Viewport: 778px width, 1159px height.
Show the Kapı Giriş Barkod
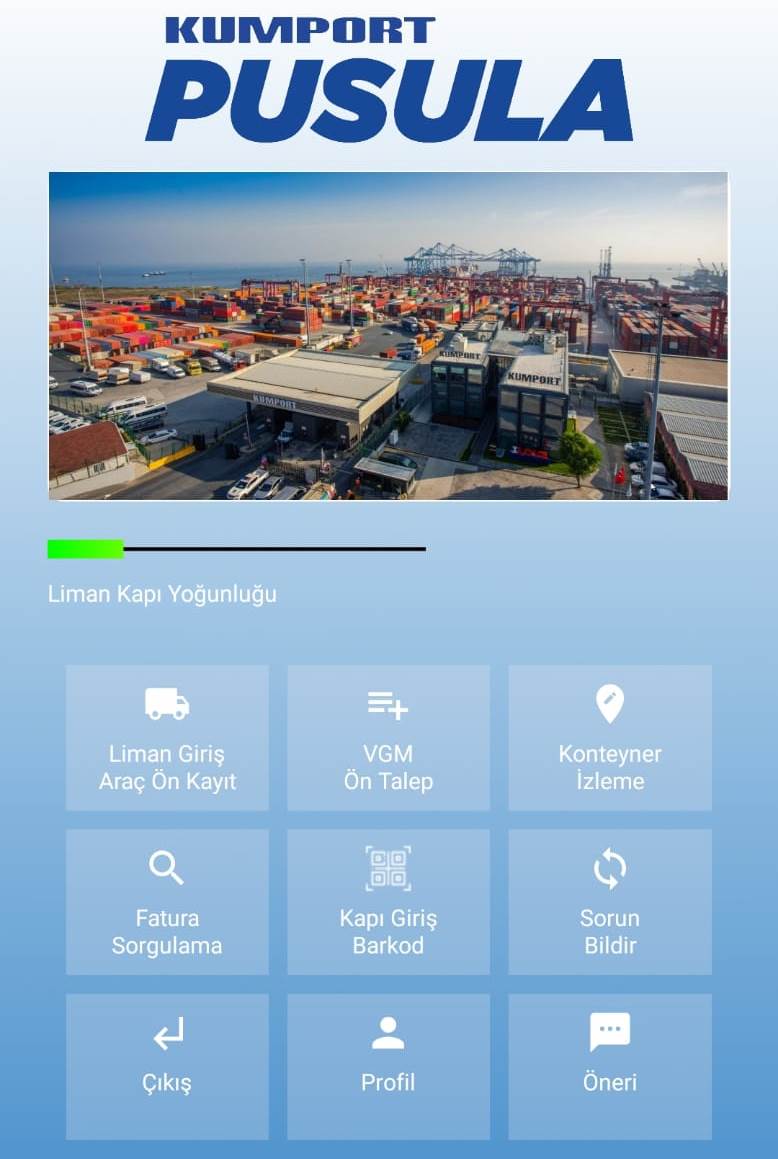click(x=388, y=902)
